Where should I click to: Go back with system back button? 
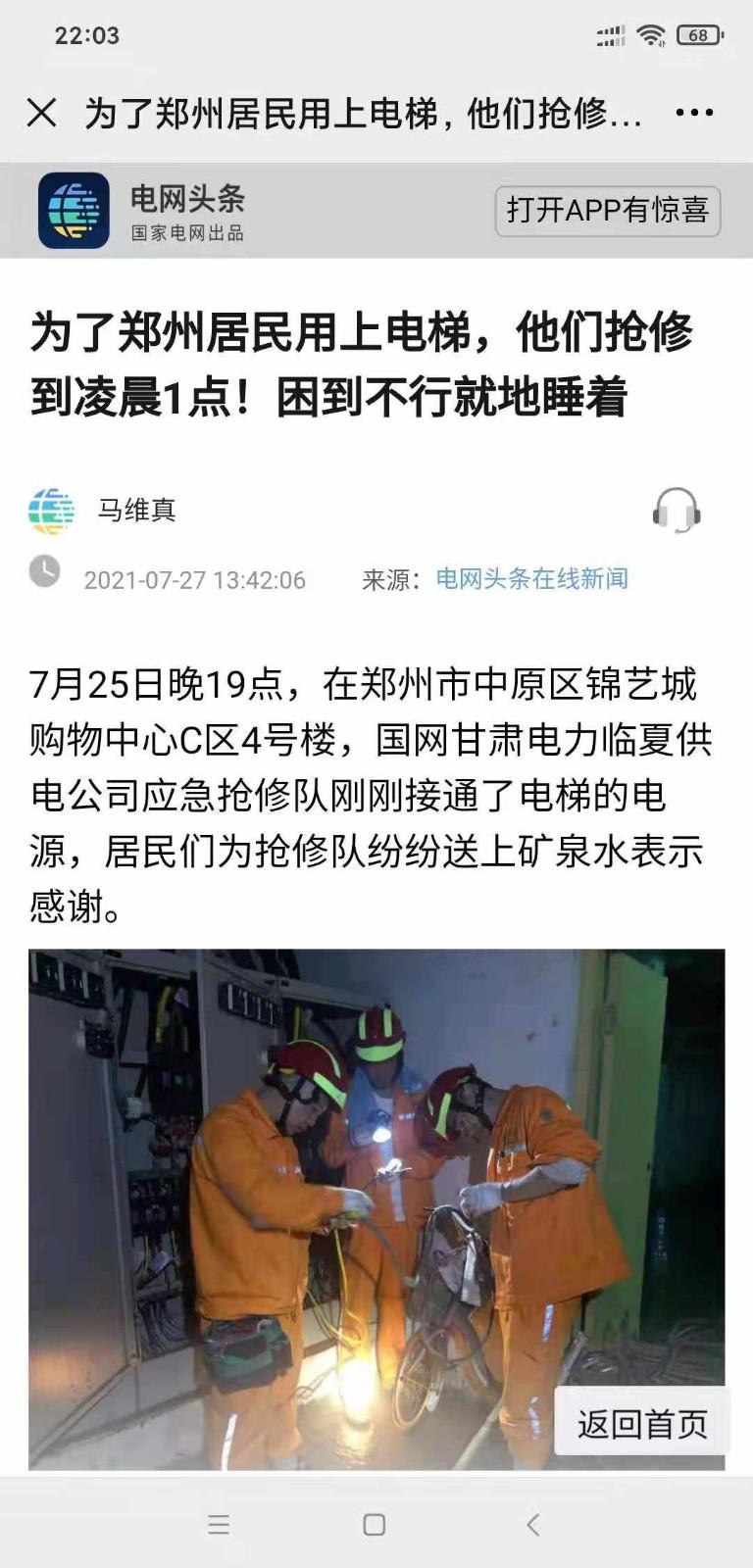[533, 1524]
